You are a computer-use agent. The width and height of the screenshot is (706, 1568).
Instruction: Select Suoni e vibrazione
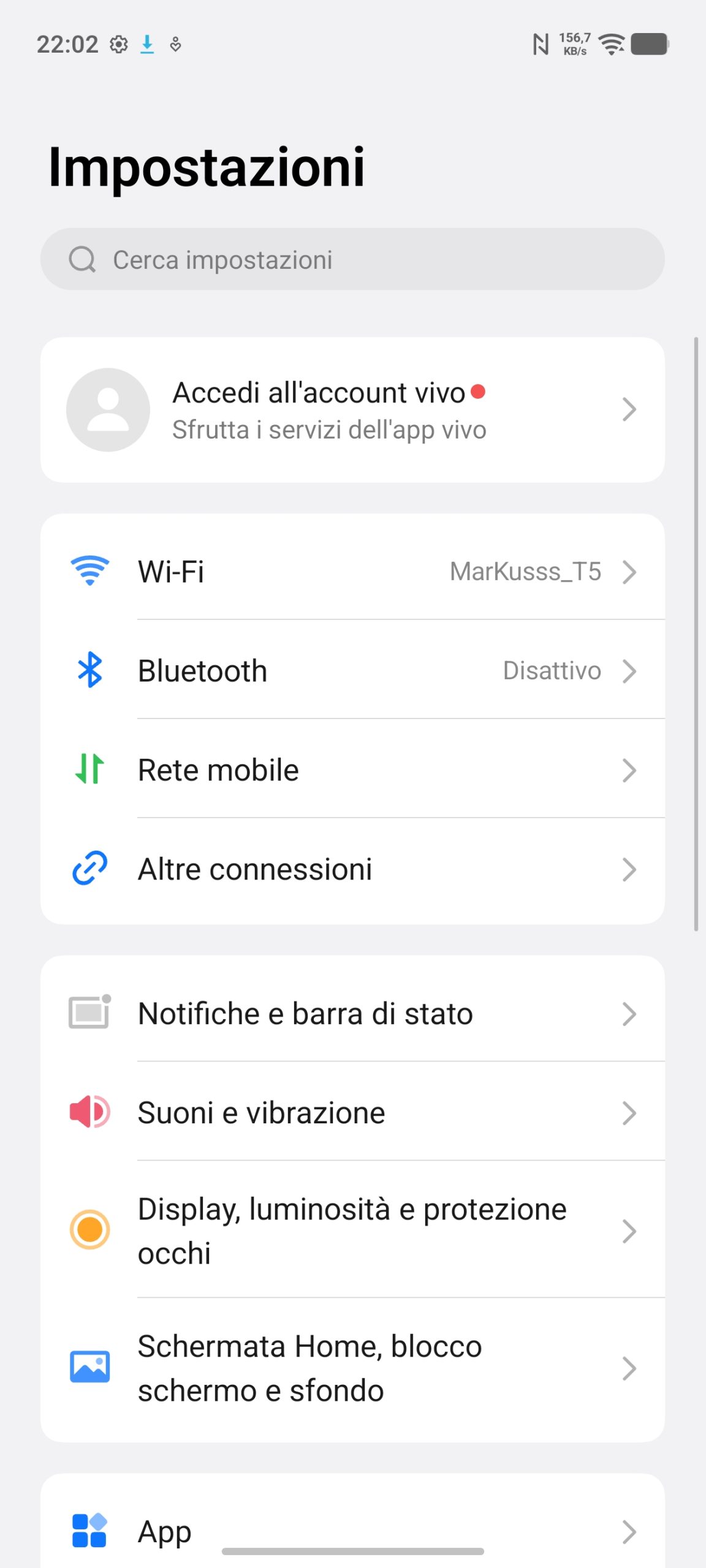coord(352,1113)
